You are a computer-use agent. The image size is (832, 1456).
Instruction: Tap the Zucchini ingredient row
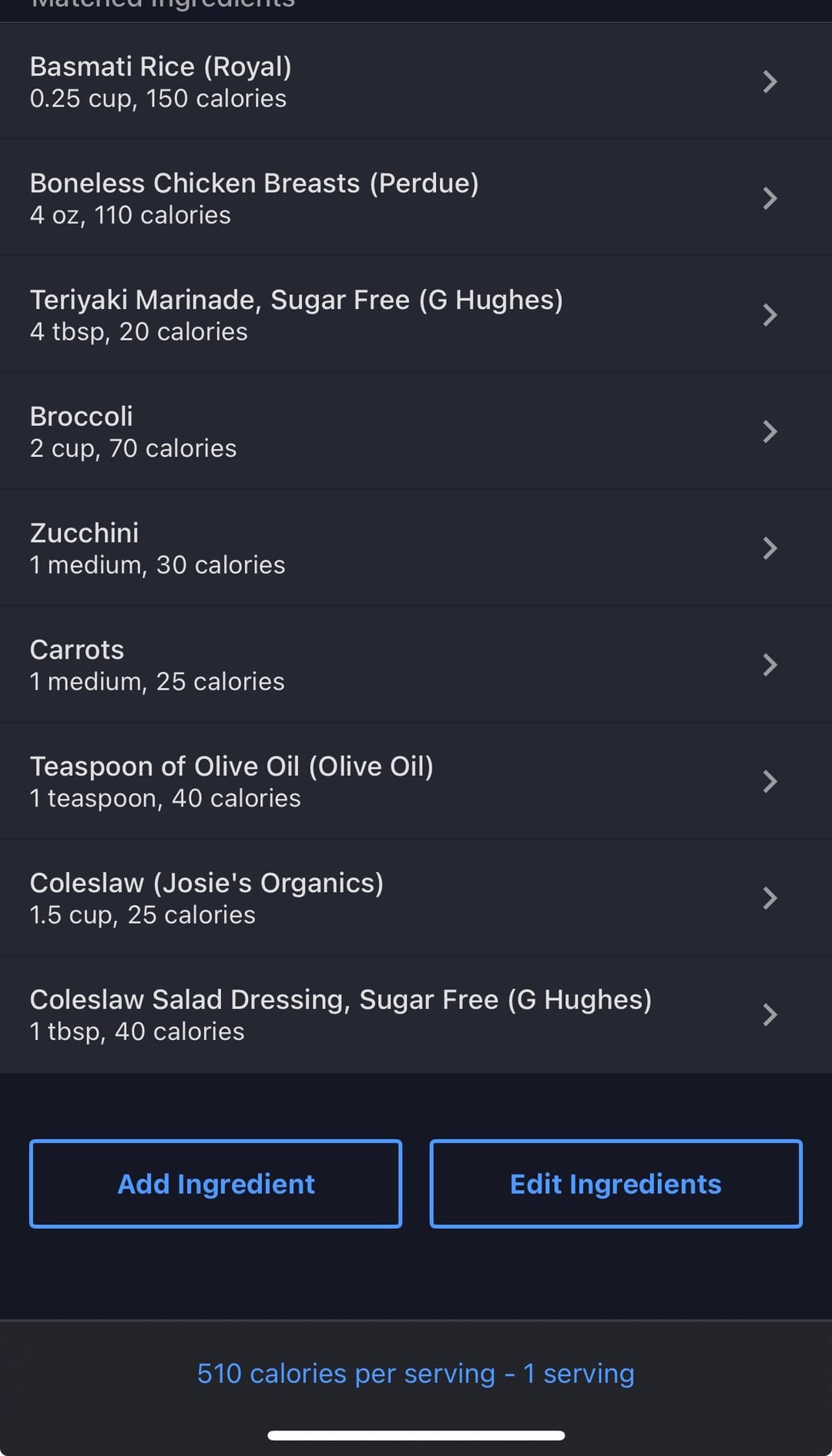click(416, 548)
